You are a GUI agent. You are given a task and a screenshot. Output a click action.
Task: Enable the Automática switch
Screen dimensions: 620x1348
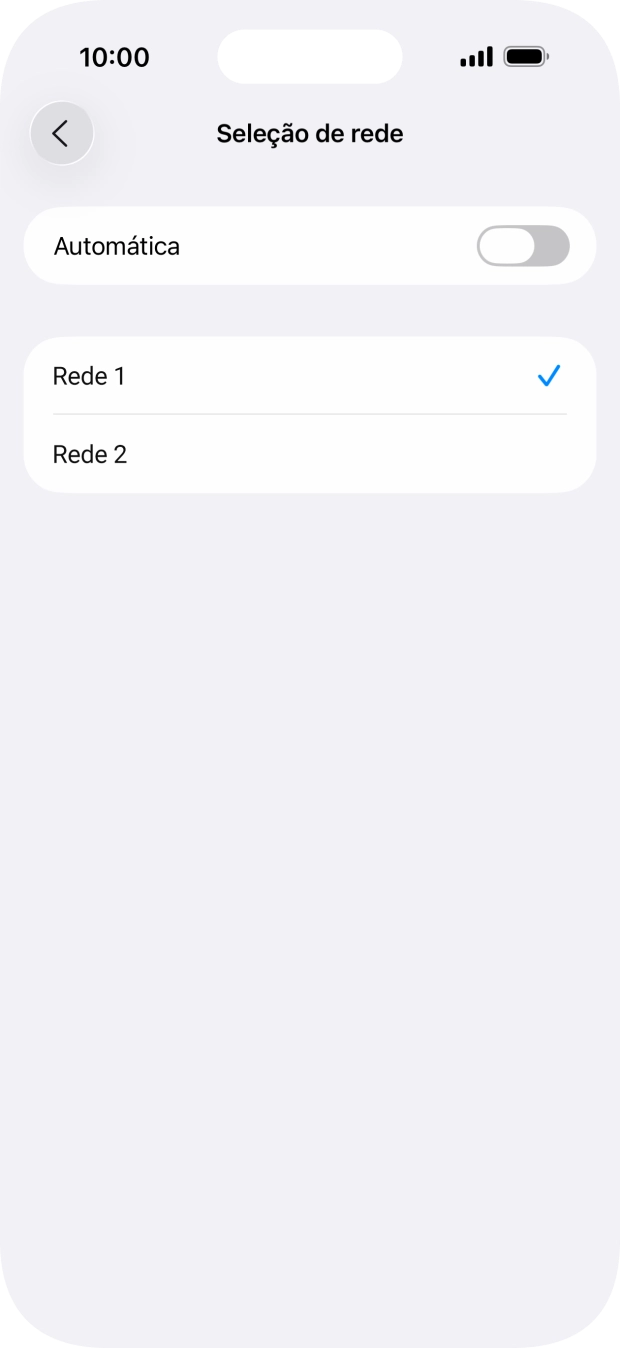coord(523,246)
